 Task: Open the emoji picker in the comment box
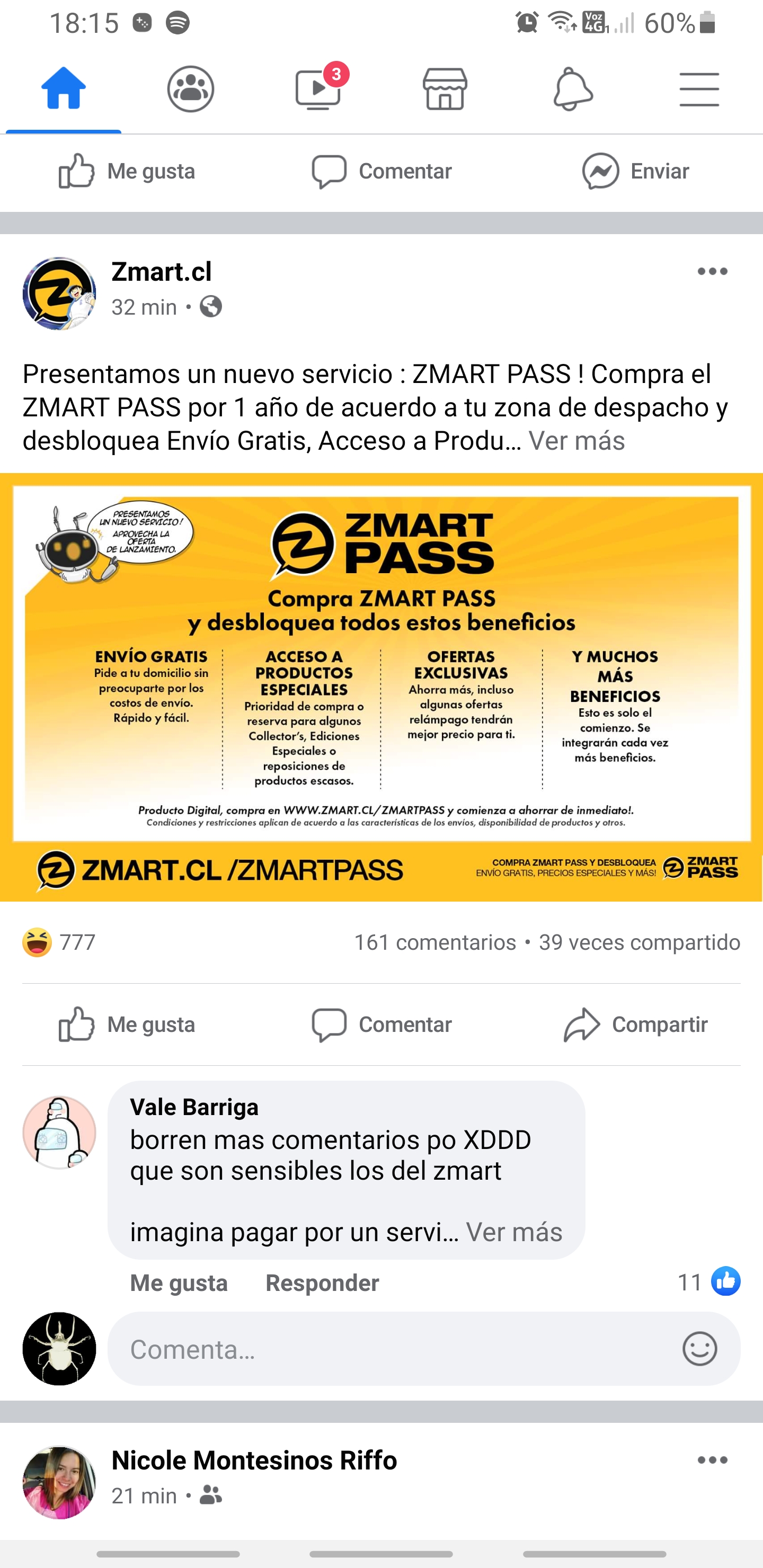point(699,1349)
